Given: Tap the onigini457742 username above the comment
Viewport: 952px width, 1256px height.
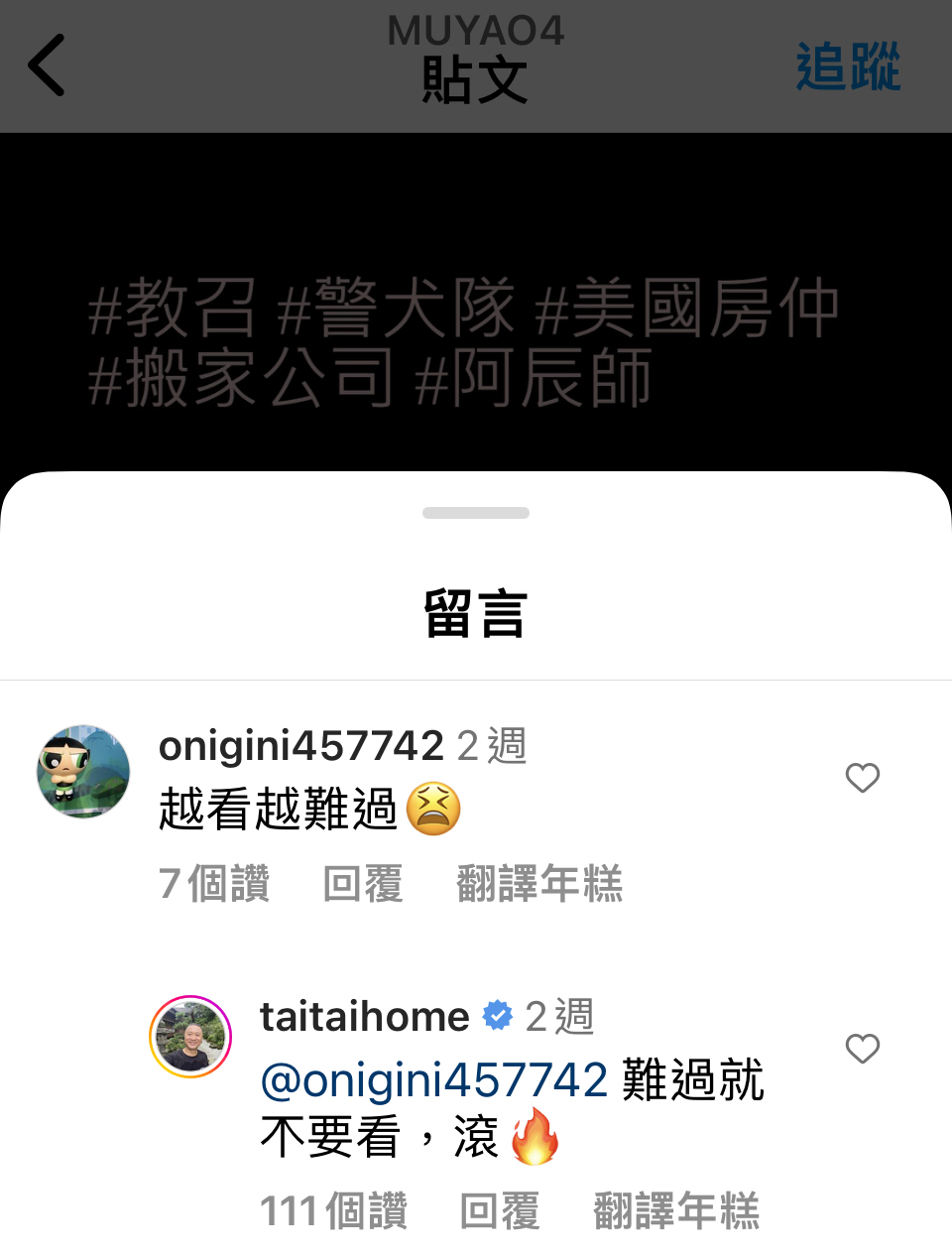Looking at the screenshot, I should click(300, 746).
